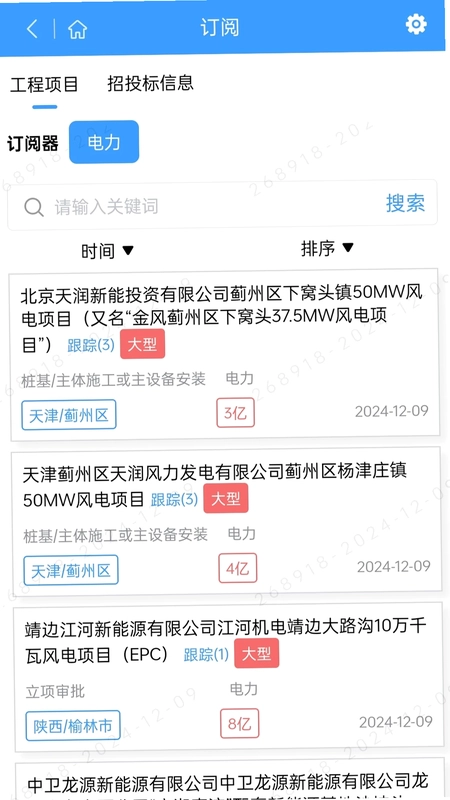Open the 中卫龙源新能源 project card
Viewport: 450px width, 800px height.
[230, 782]
